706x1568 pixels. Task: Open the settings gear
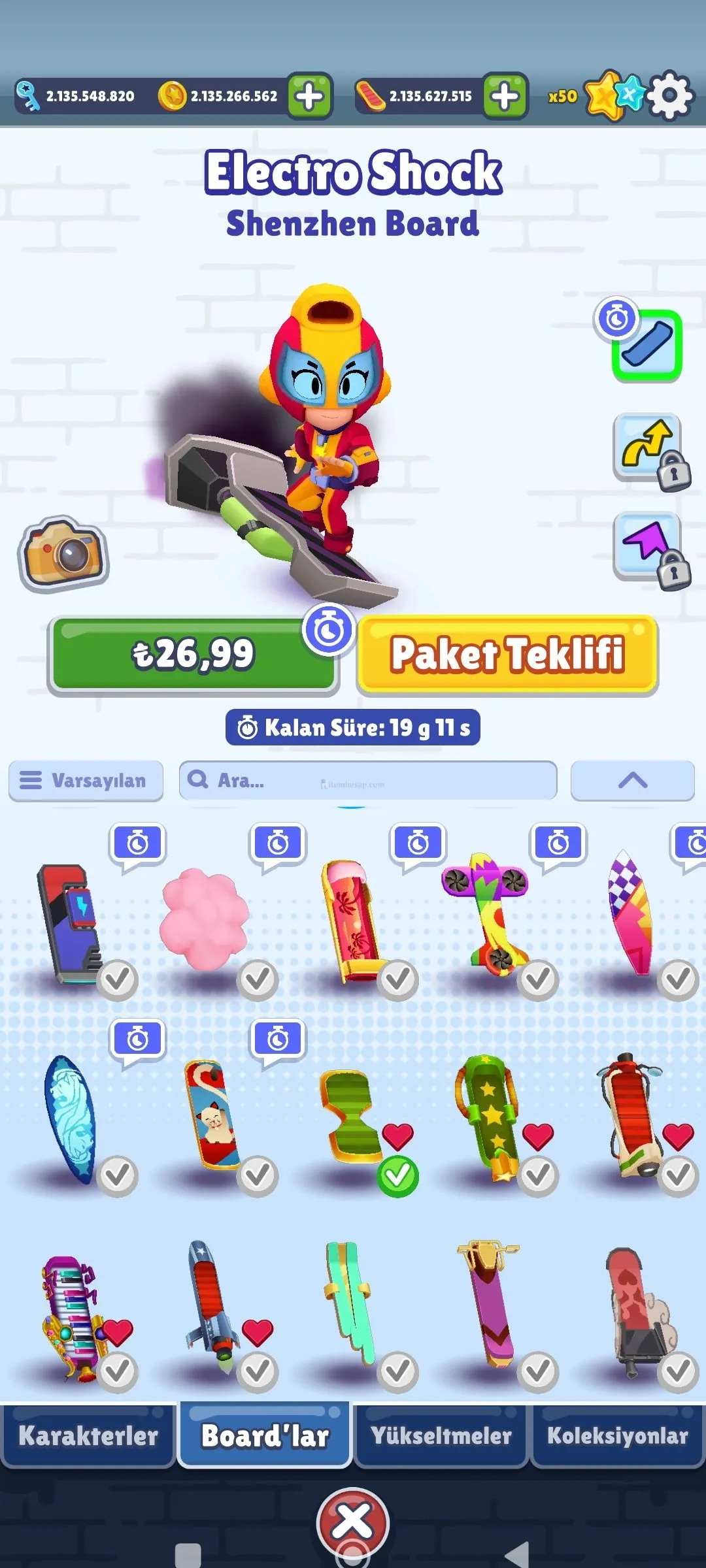click(670, 96)
